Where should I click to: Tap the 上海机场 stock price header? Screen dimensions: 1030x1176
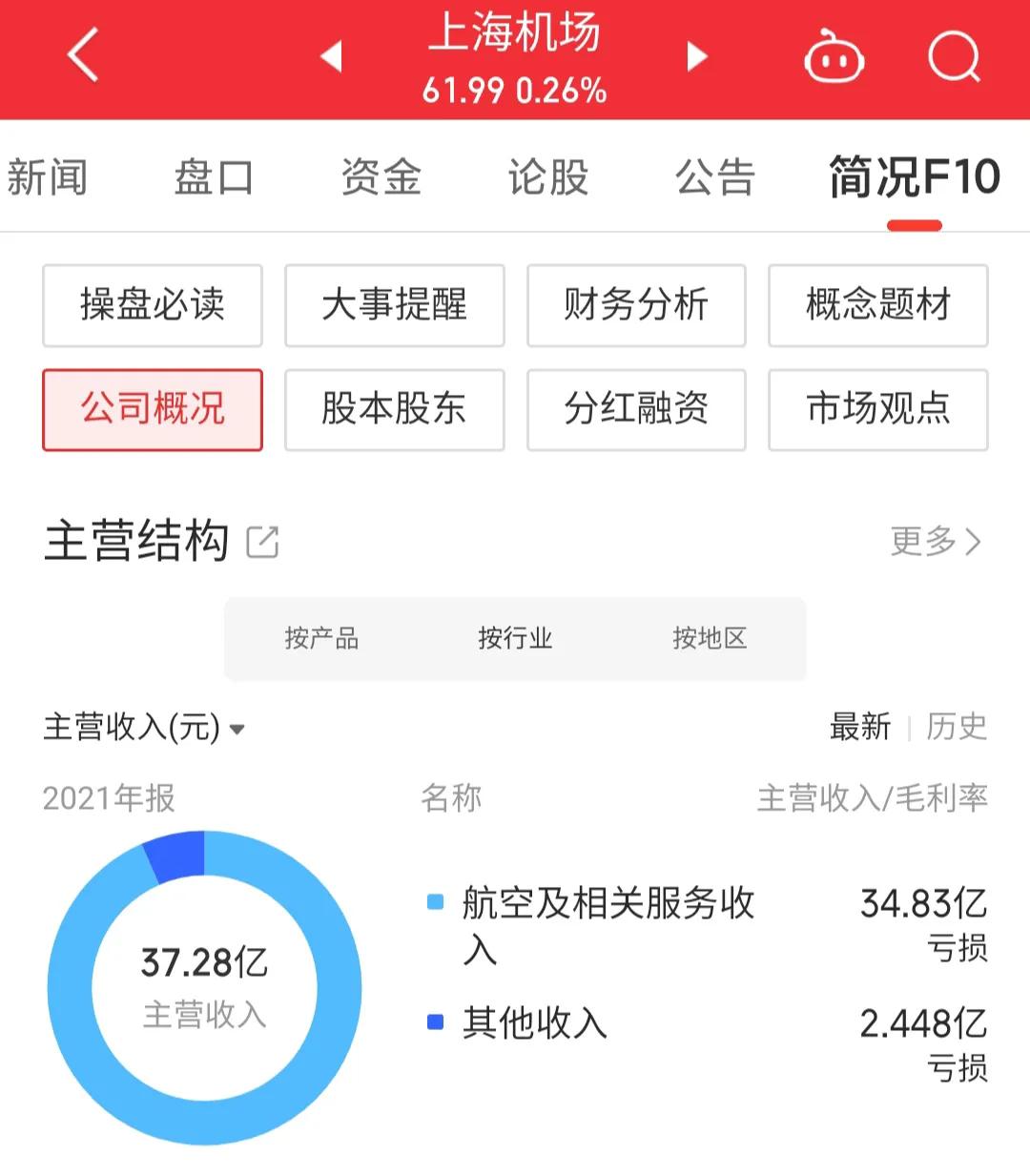pos(515,57)
